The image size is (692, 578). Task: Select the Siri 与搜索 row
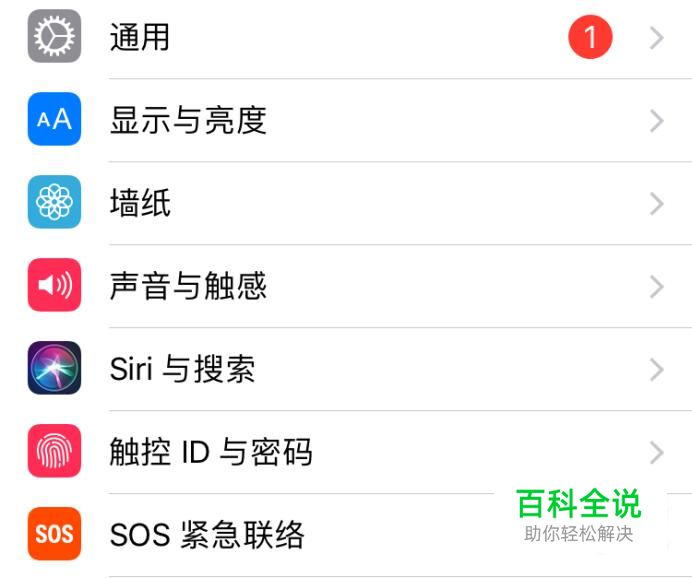[x=182, y=369]
